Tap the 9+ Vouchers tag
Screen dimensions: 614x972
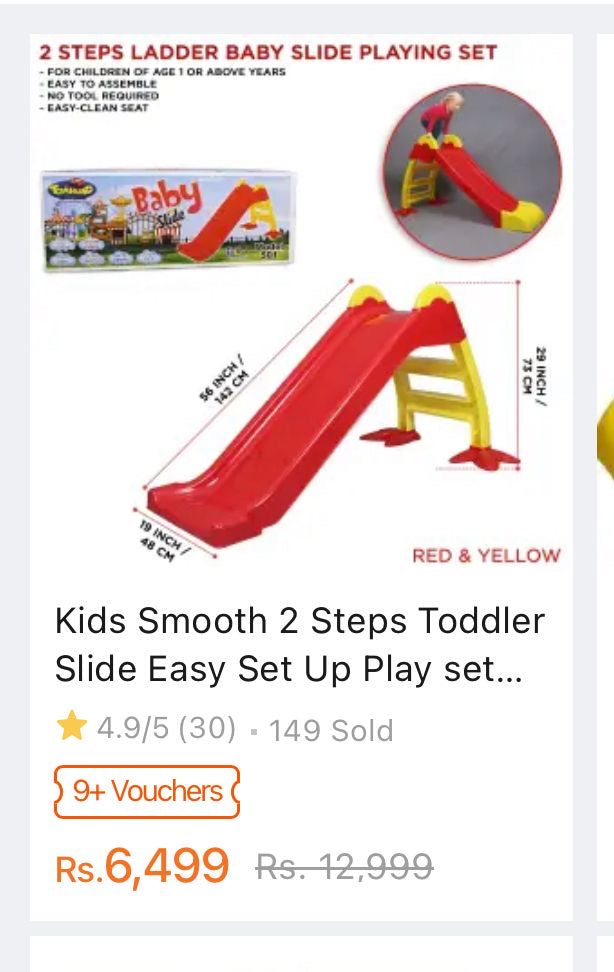147,791
